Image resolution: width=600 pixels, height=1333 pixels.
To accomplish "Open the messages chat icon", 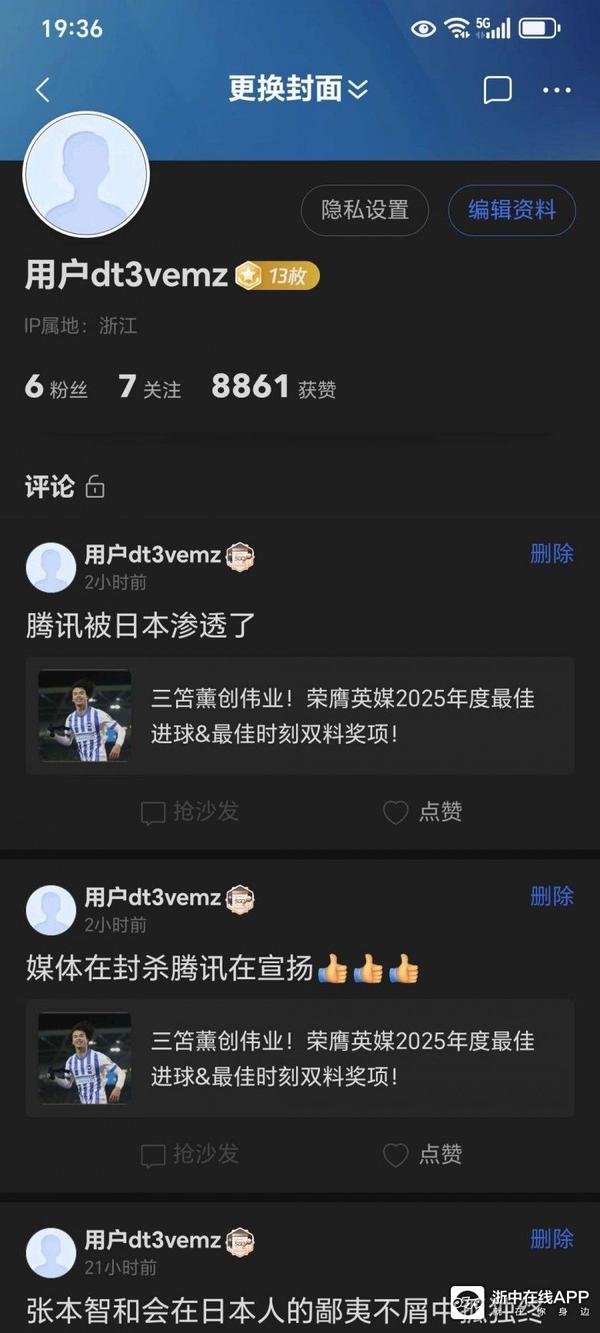I will [x=497, y=90].
